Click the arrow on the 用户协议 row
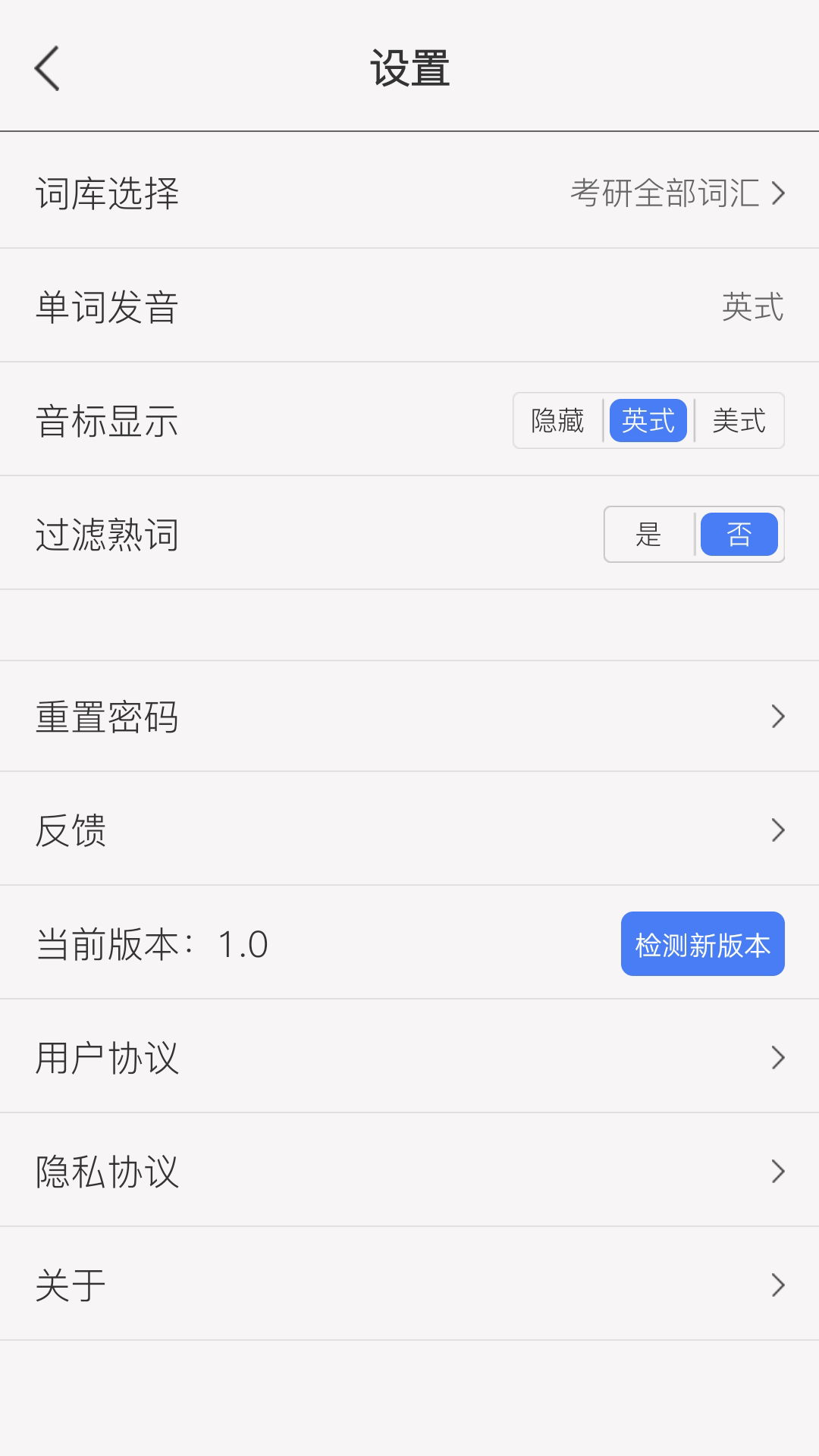 [x=777, y=1057]
